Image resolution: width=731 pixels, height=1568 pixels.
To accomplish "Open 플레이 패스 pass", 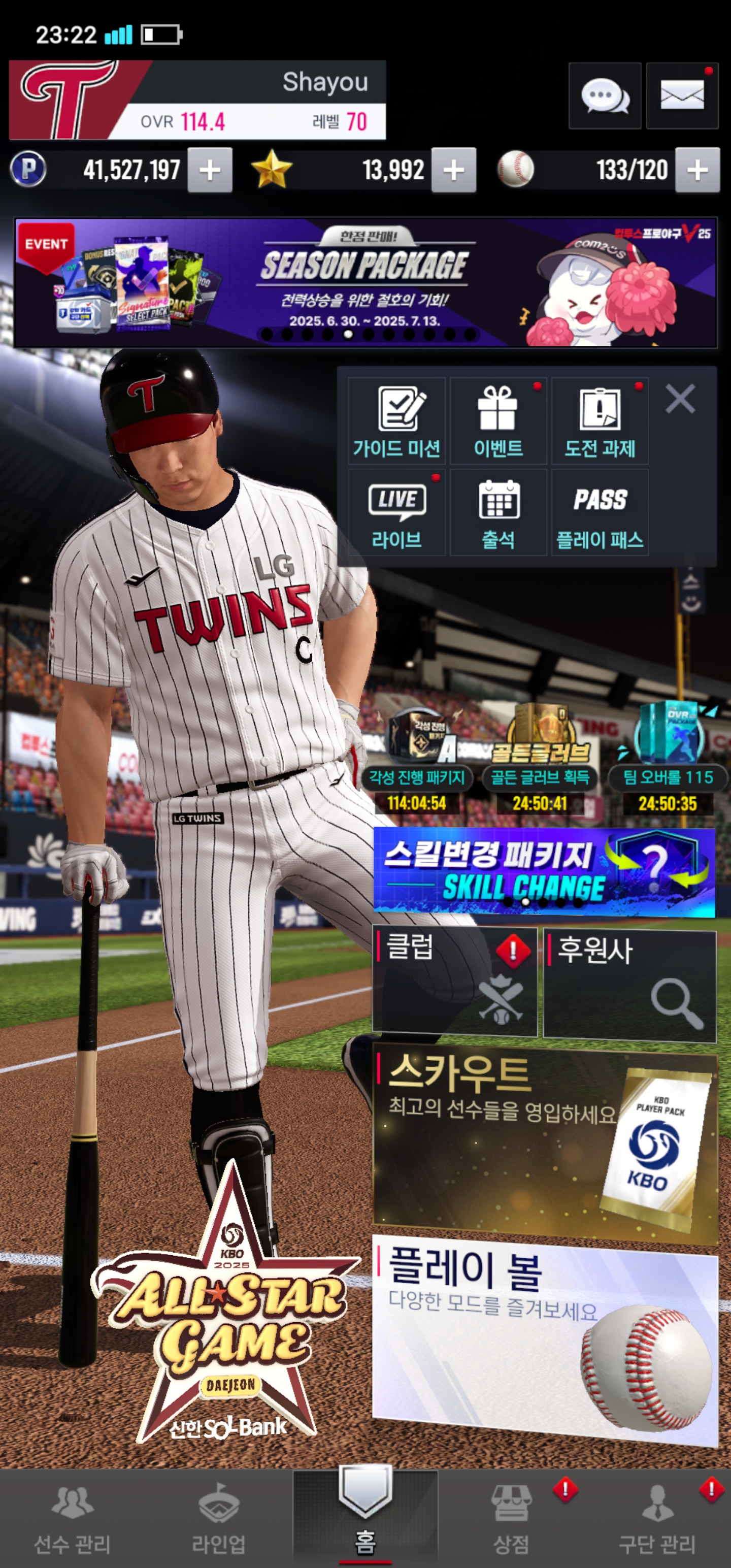I will pyautogui.click(x=600, y=512).
